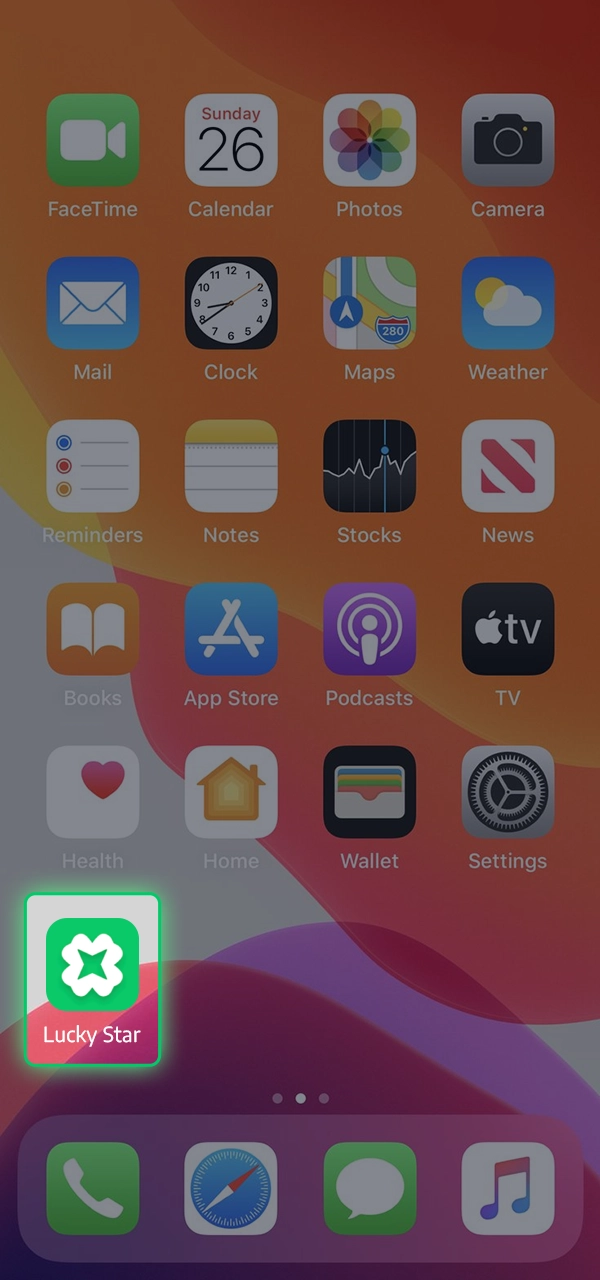Screen dimensions: 600x1280
Task: Open Reminders
Action: pyautogui.click(x=92, y=466)
